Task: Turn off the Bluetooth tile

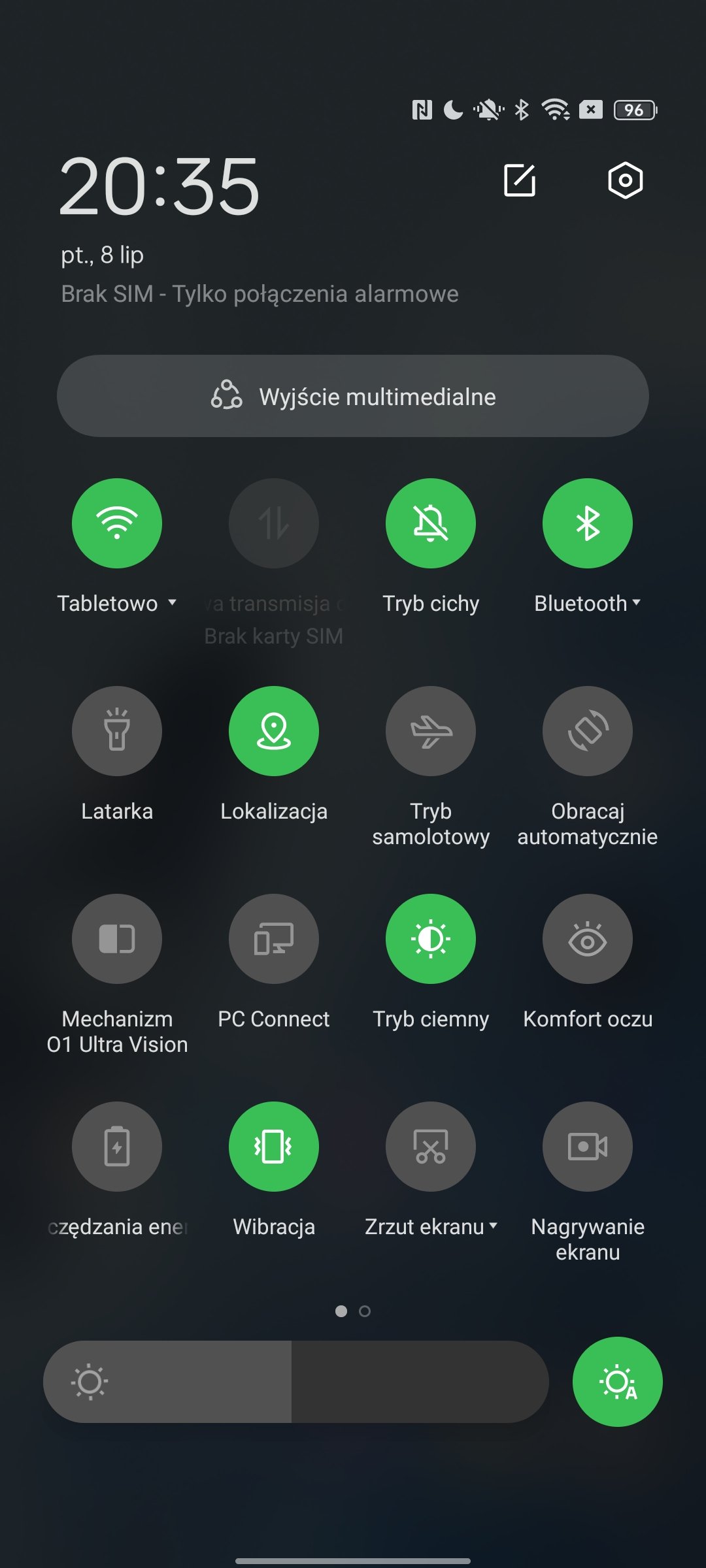Action: click(588, 523)
